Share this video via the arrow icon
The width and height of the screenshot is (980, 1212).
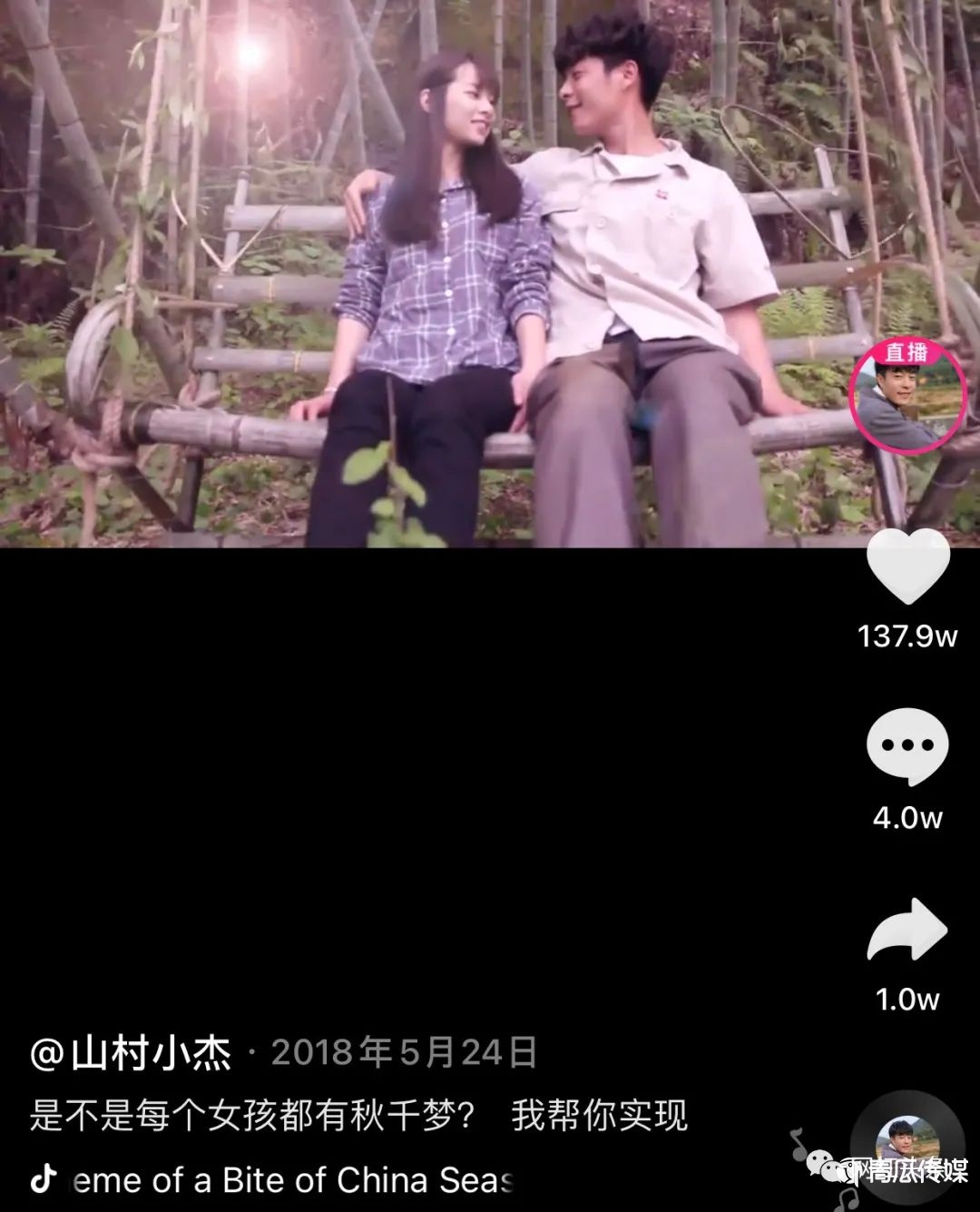(x=907, y=929)
